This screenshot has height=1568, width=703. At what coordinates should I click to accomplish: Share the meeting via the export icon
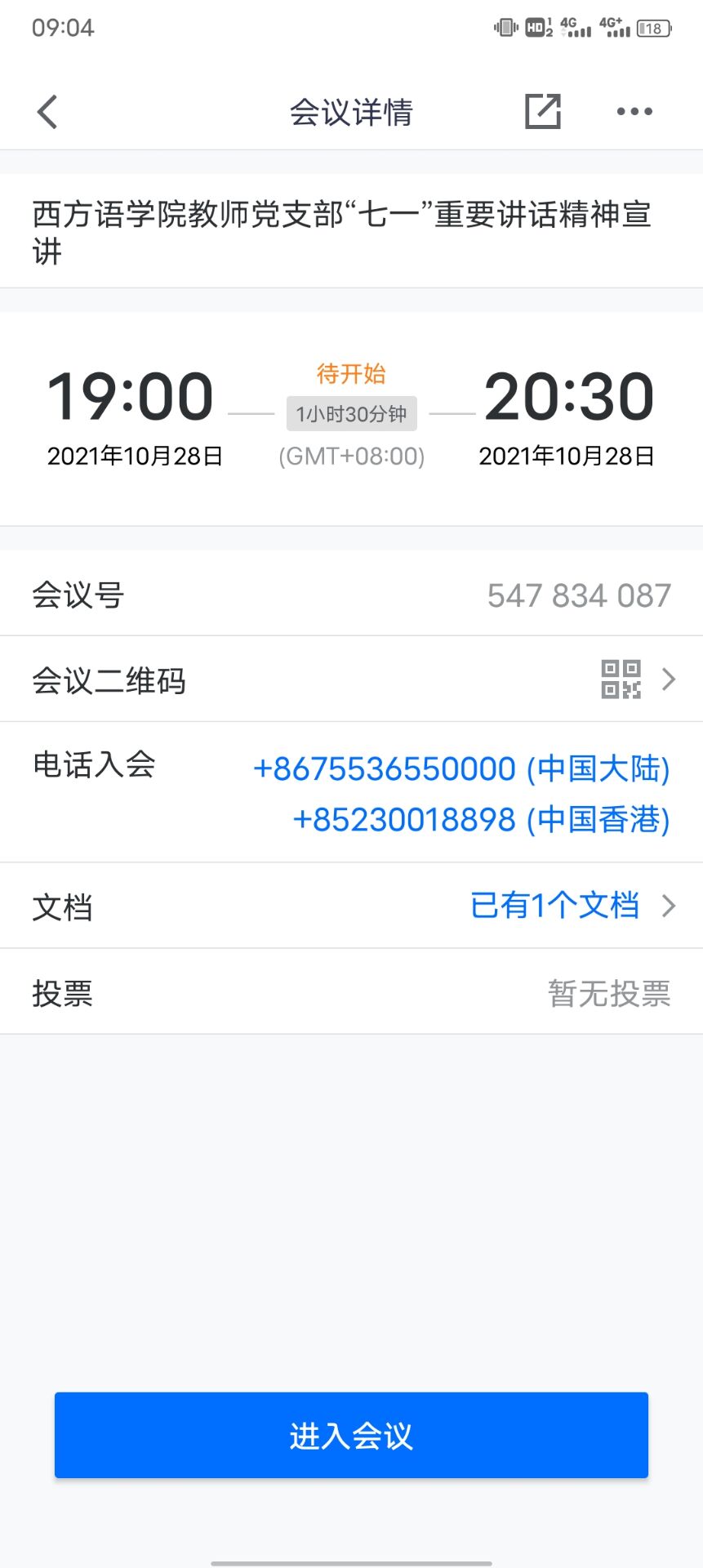point(543,112)
